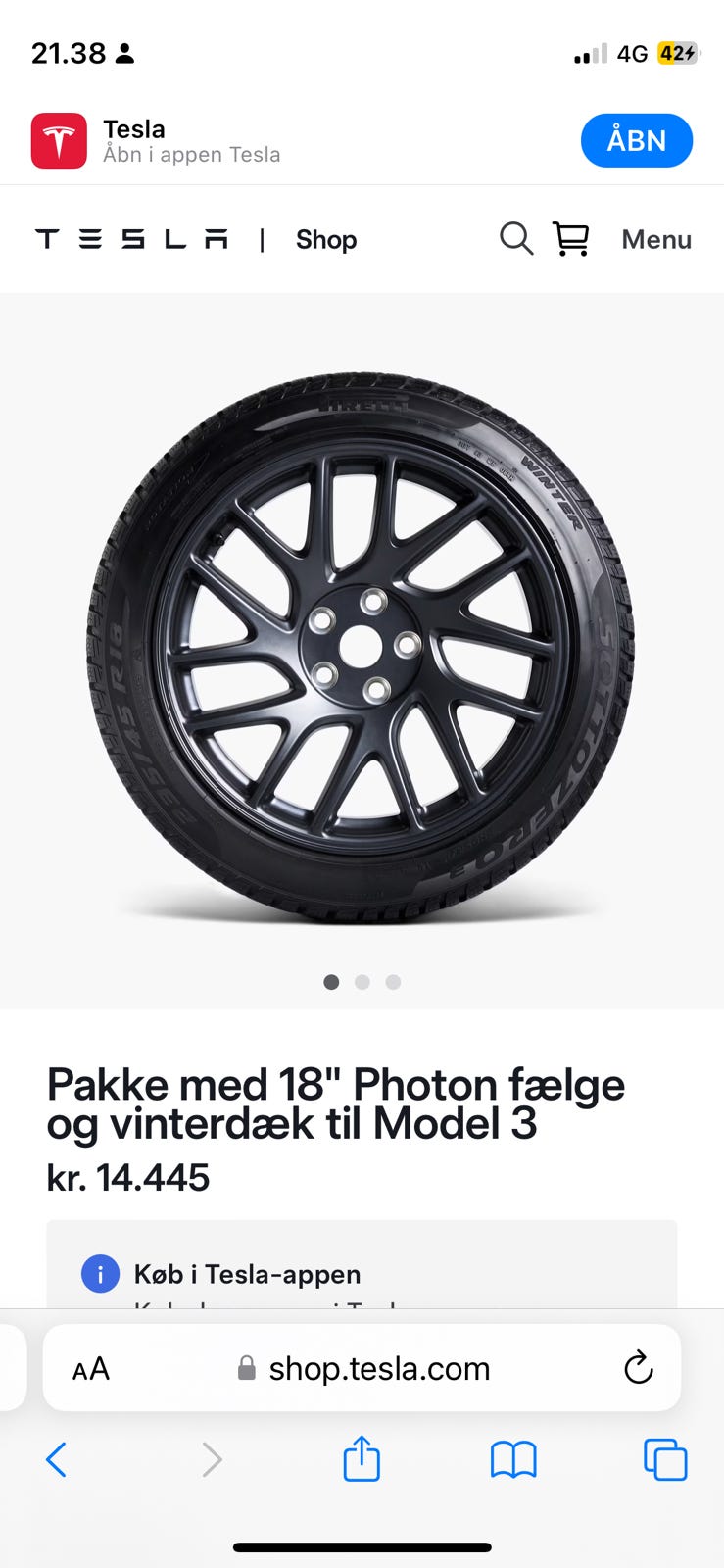724x1568 pixels.
Task: Tap the Tesla wordmark in the header
Action: 132,239
